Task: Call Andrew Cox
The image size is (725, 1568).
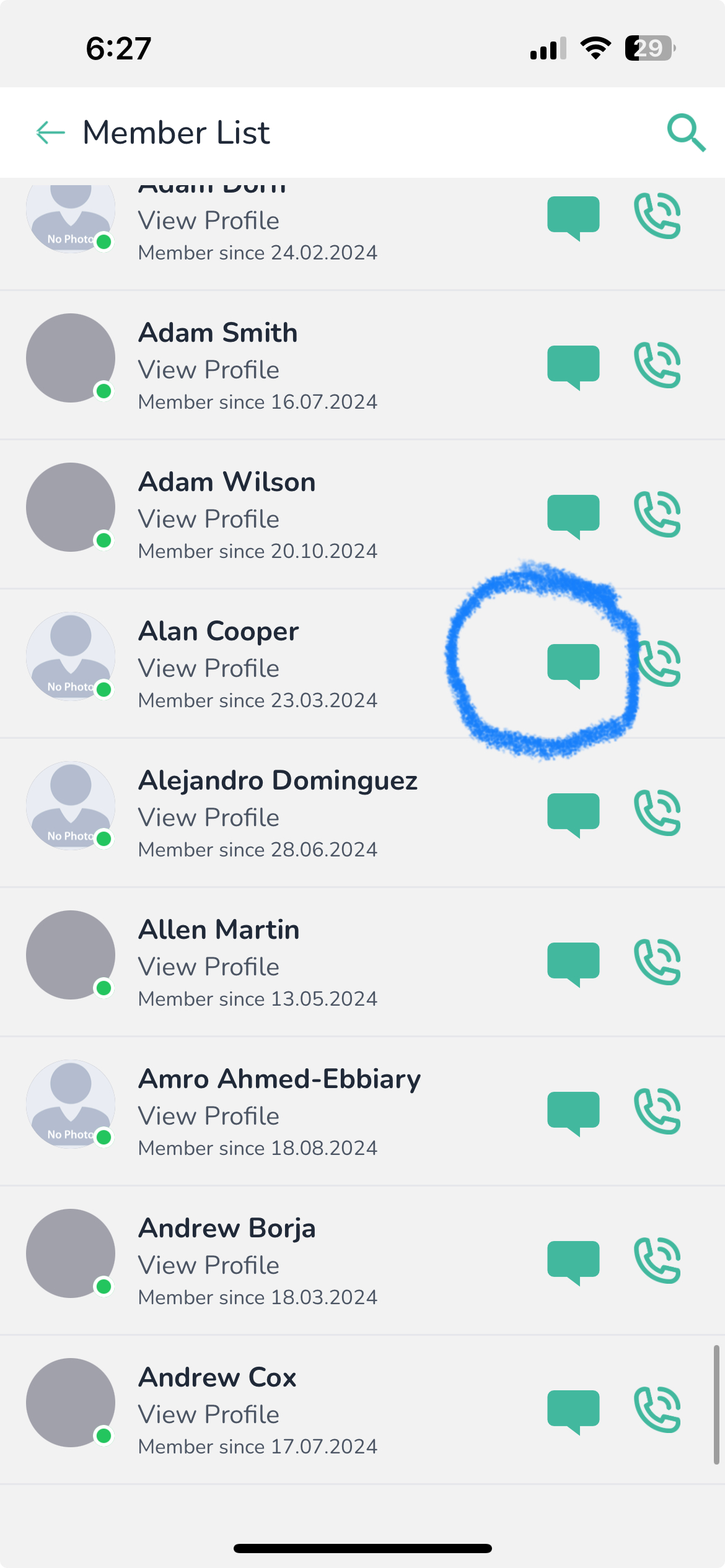Action: coord(657,1410)
